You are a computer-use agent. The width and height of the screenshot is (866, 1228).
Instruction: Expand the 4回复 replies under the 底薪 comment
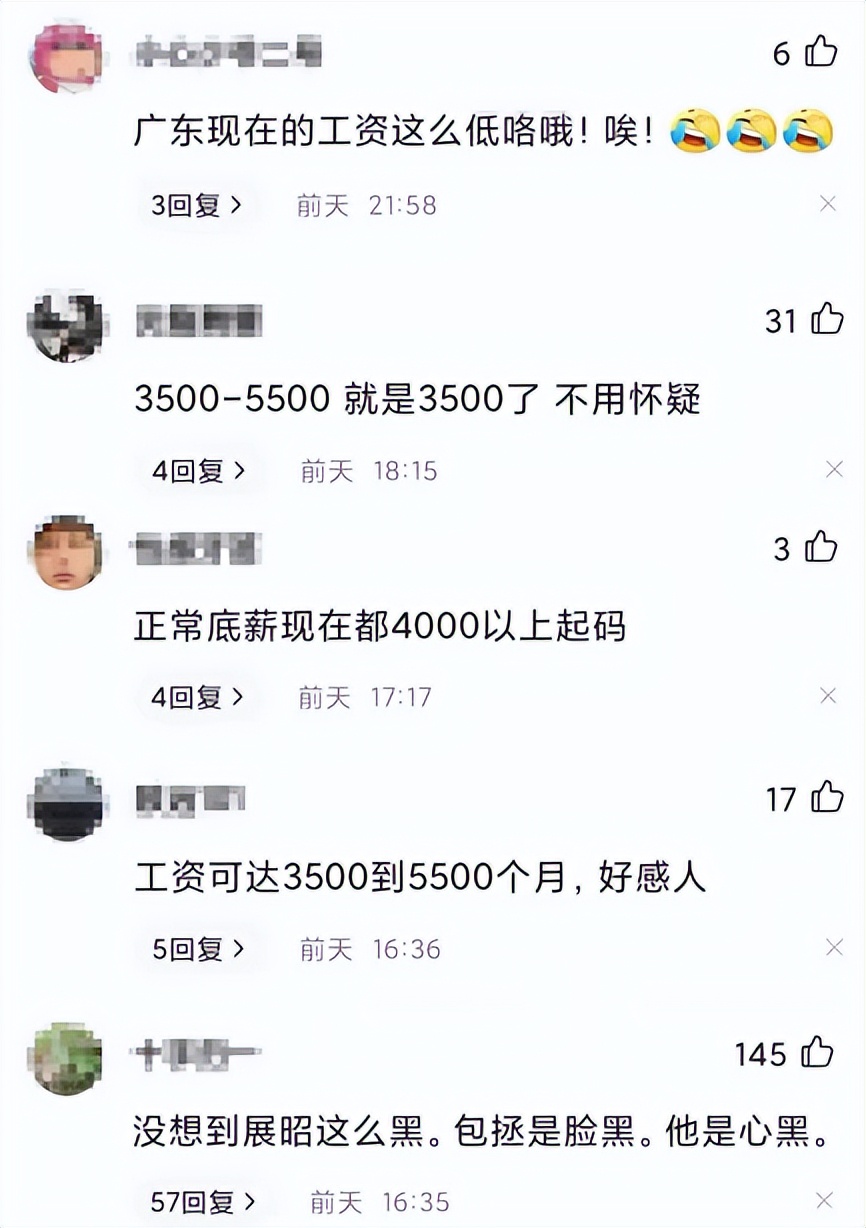[x=192, y=697]
